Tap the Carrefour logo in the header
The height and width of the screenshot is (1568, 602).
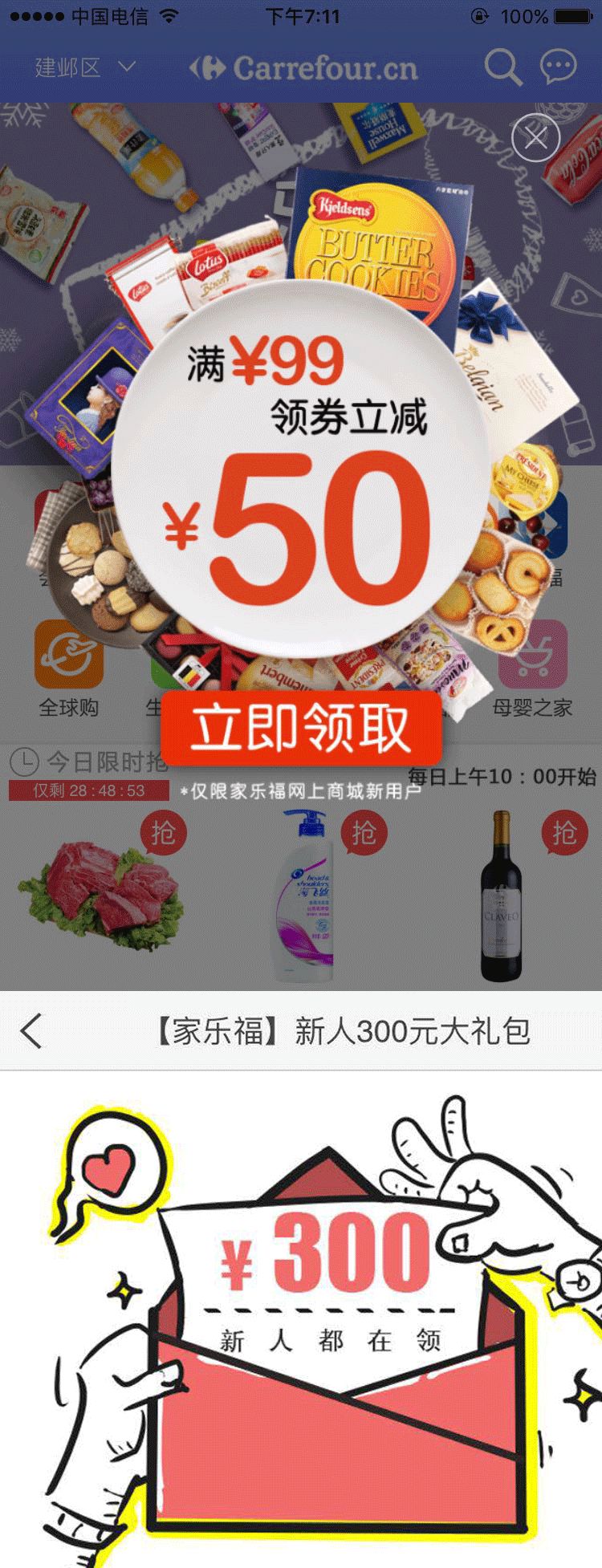[305, 67]
